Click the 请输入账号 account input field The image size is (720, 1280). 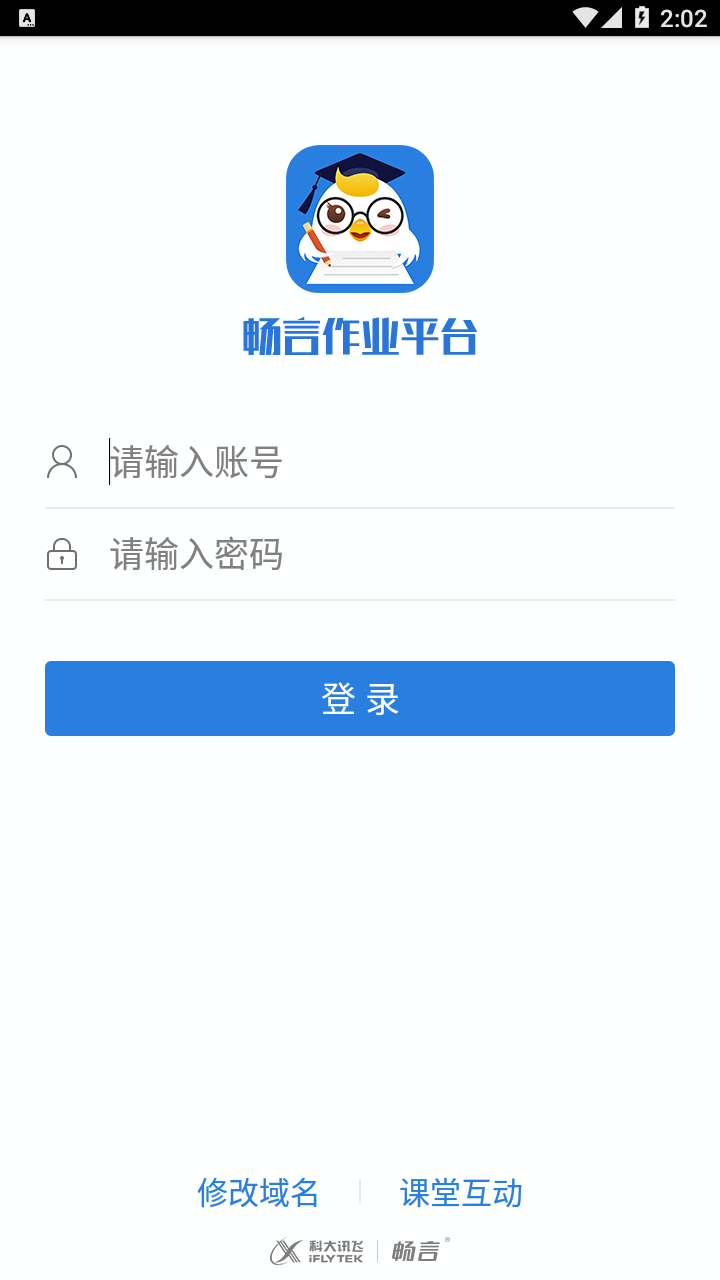(390, 462)
